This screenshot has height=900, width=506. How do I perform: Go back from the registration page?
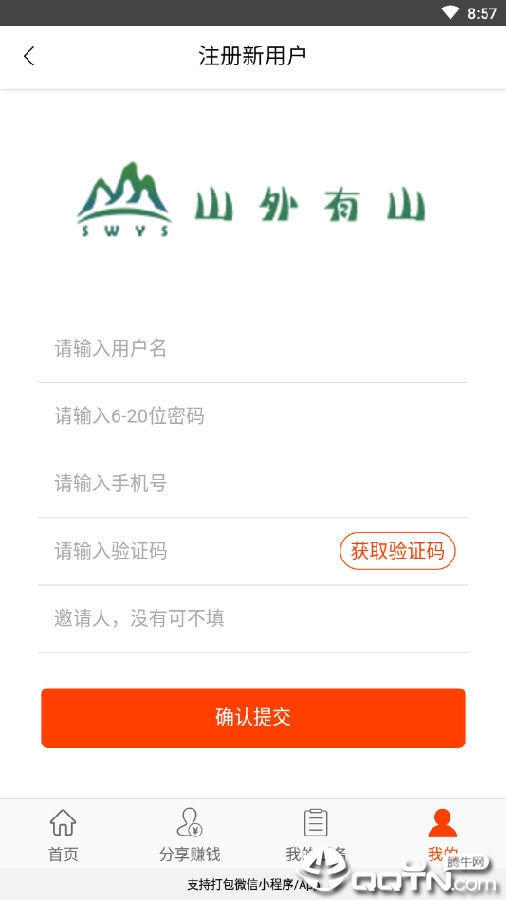[29, 56]
